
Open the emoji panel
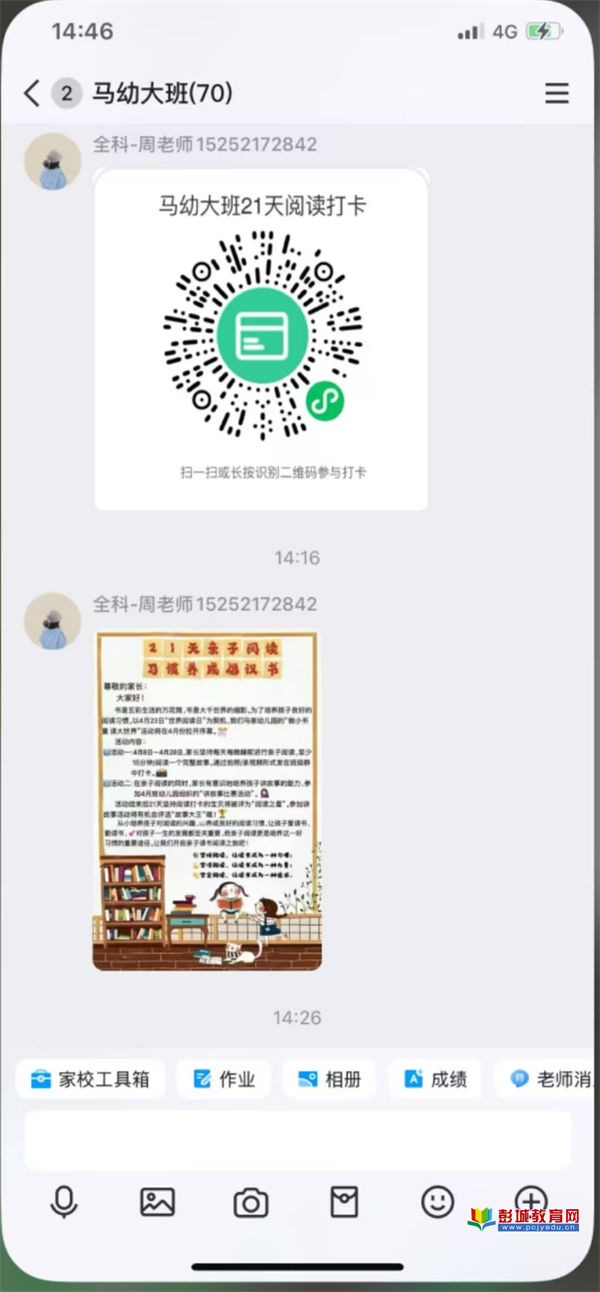click(437, 1201)
